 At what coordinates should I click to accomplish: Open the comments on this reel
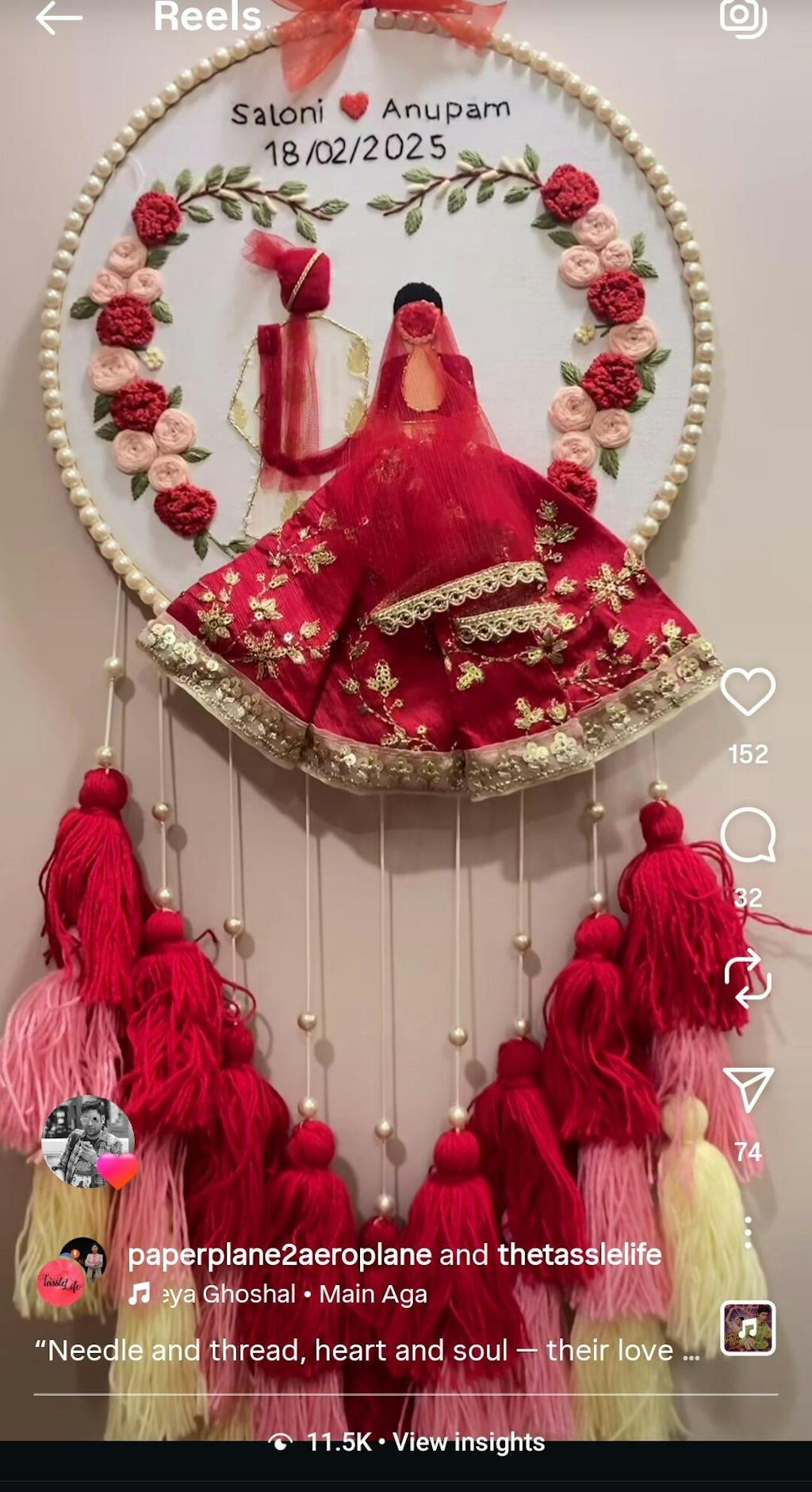tap(747, 835)
